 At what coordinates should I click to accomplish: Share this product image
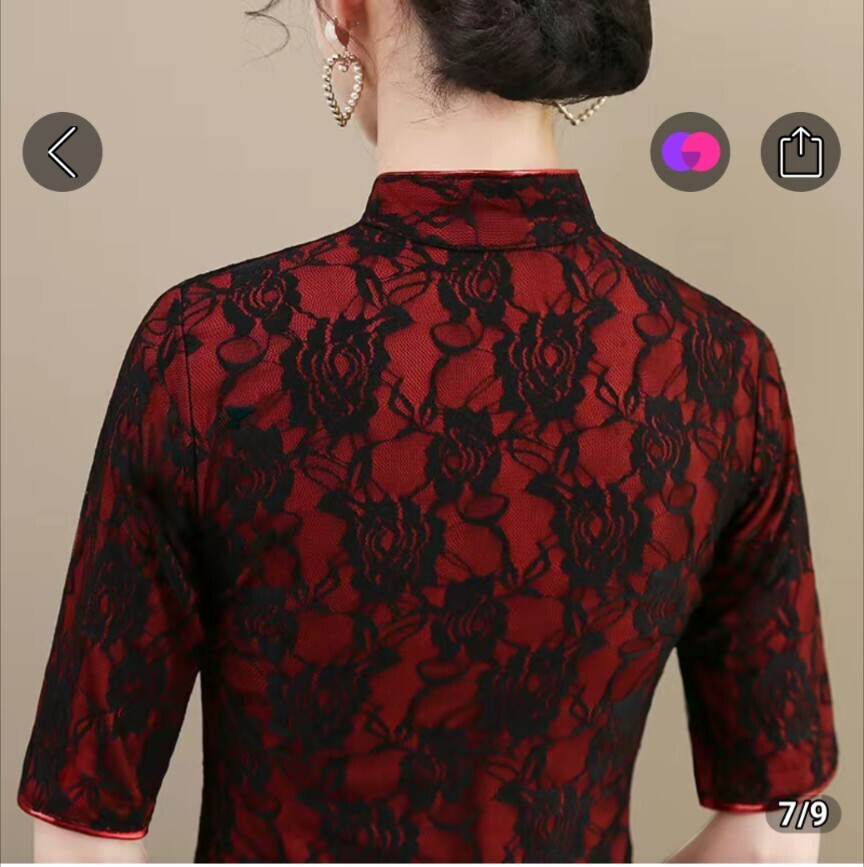800,152
